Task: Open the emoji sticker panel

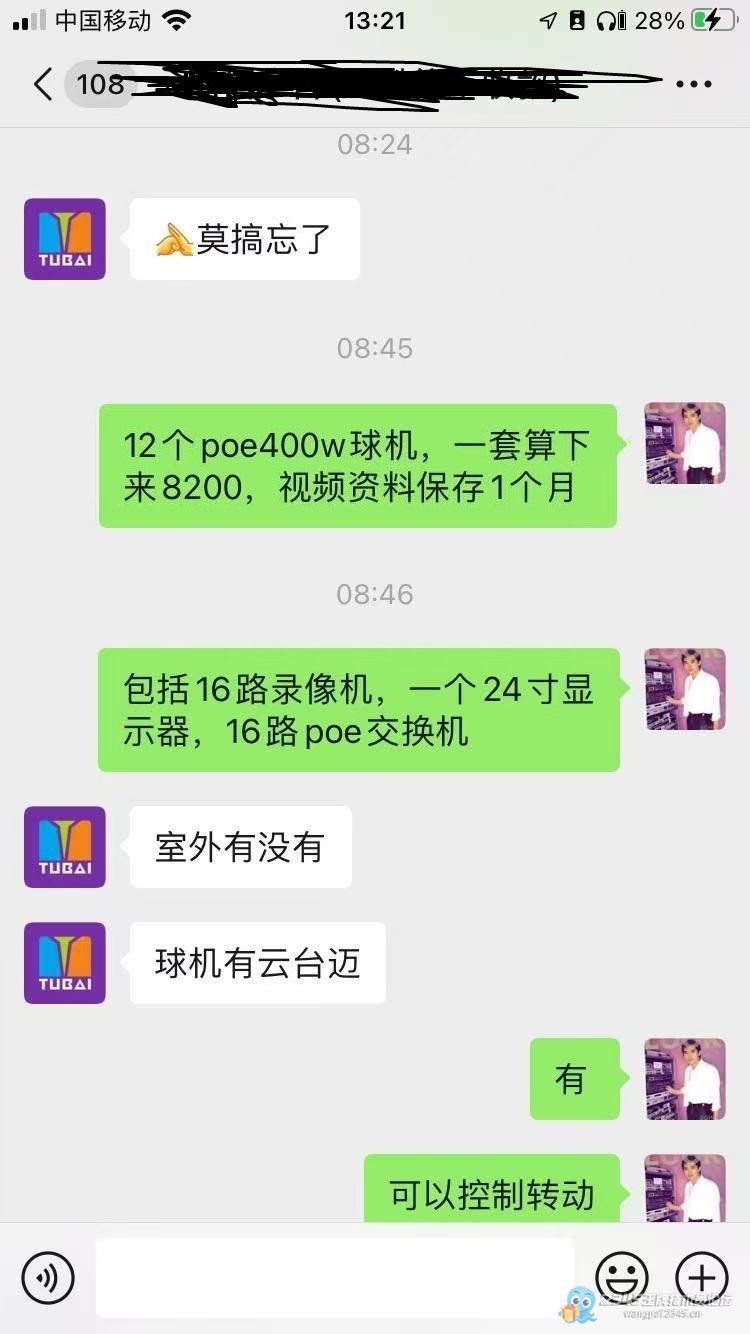Action: pyautogui.click(x=621, y=1277)
